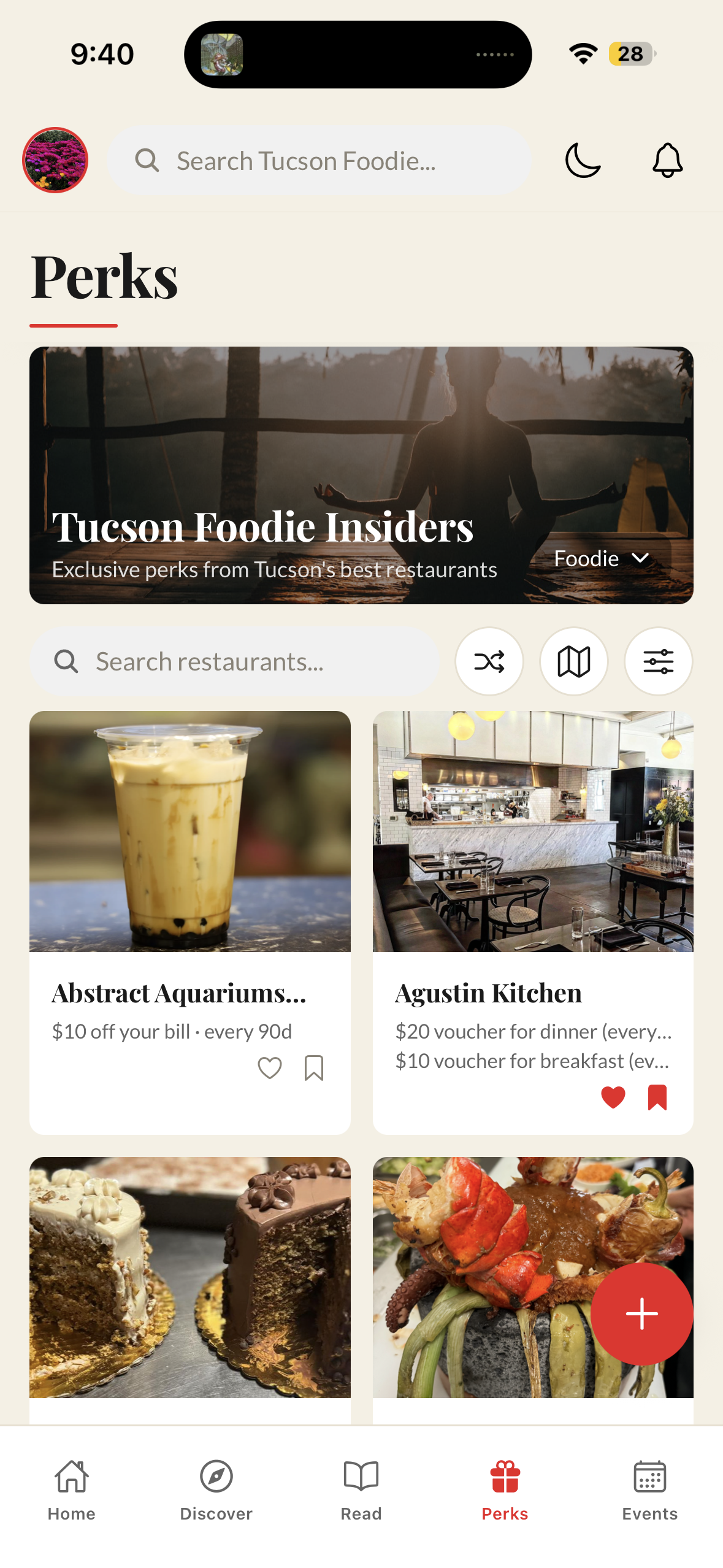Open the profile avatar

tap(55, 160)
